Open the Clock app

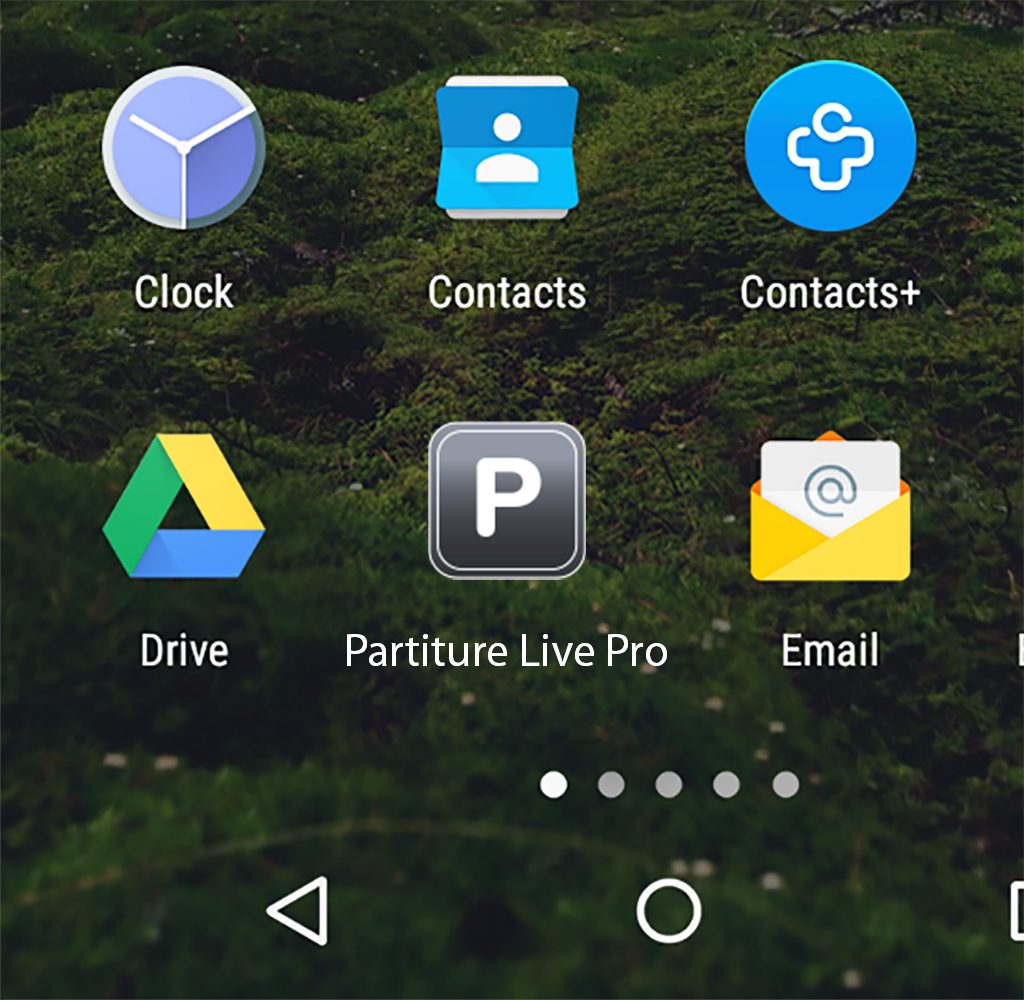(x=184, y=149)
